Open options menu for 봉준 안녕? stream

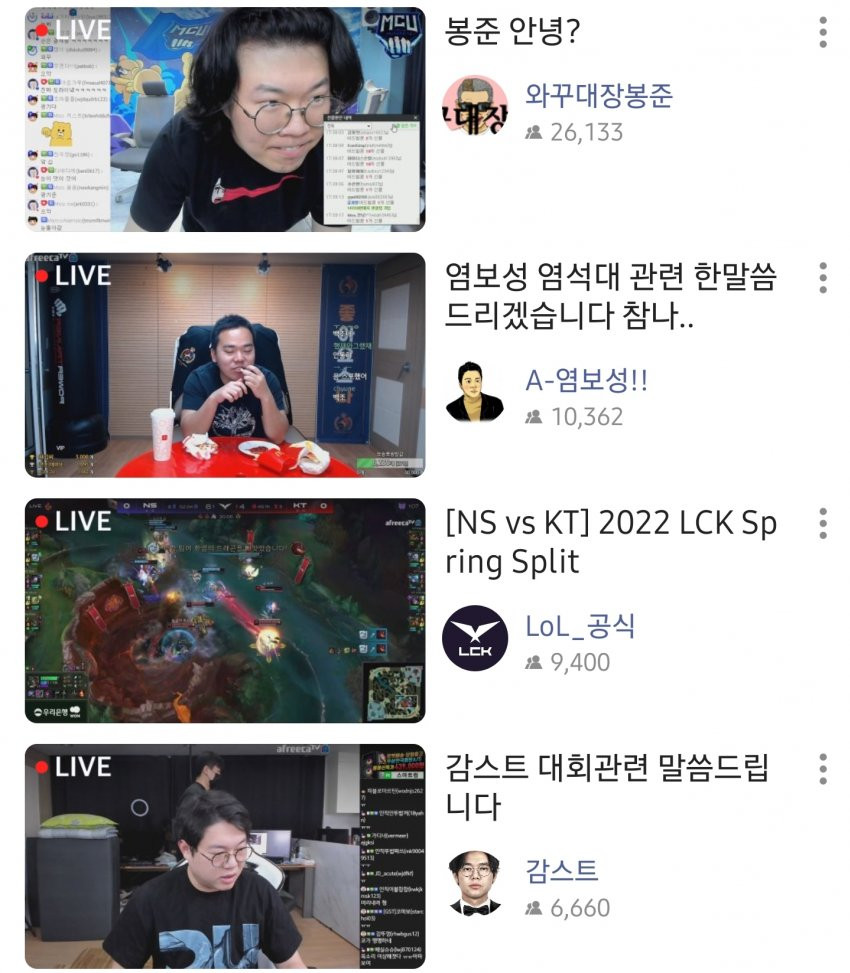[x=822, y=32]
